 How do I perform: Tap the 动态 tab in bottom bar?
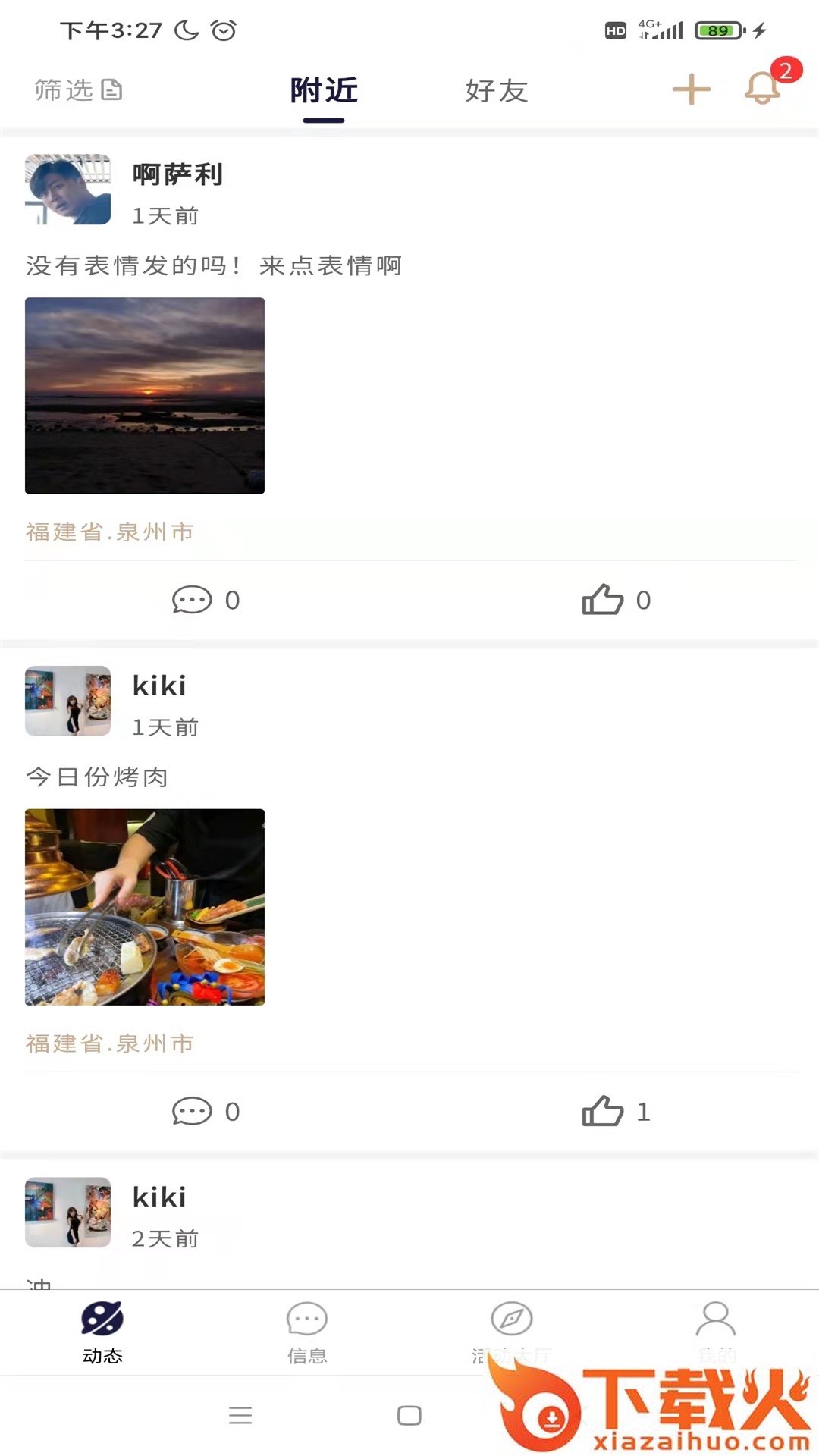(x=102, y=1332)
